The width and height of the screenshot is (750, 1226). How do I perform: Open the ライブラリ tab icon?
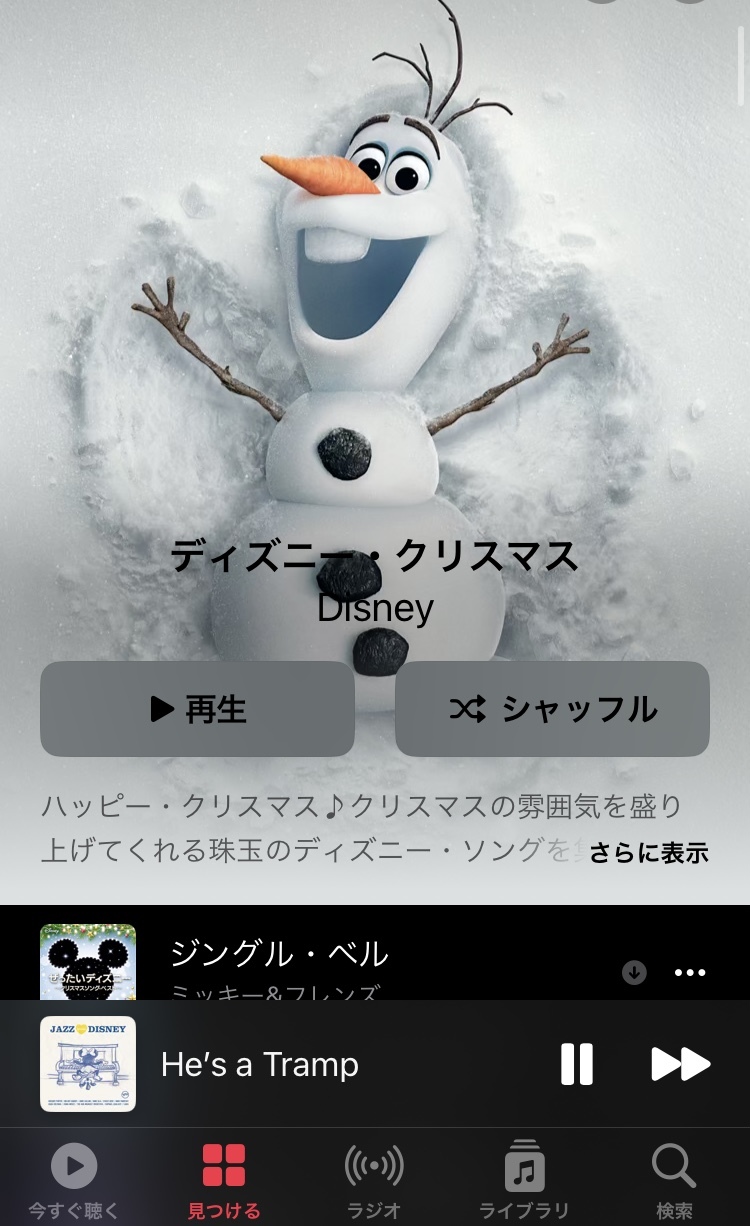click(524, 1165)
